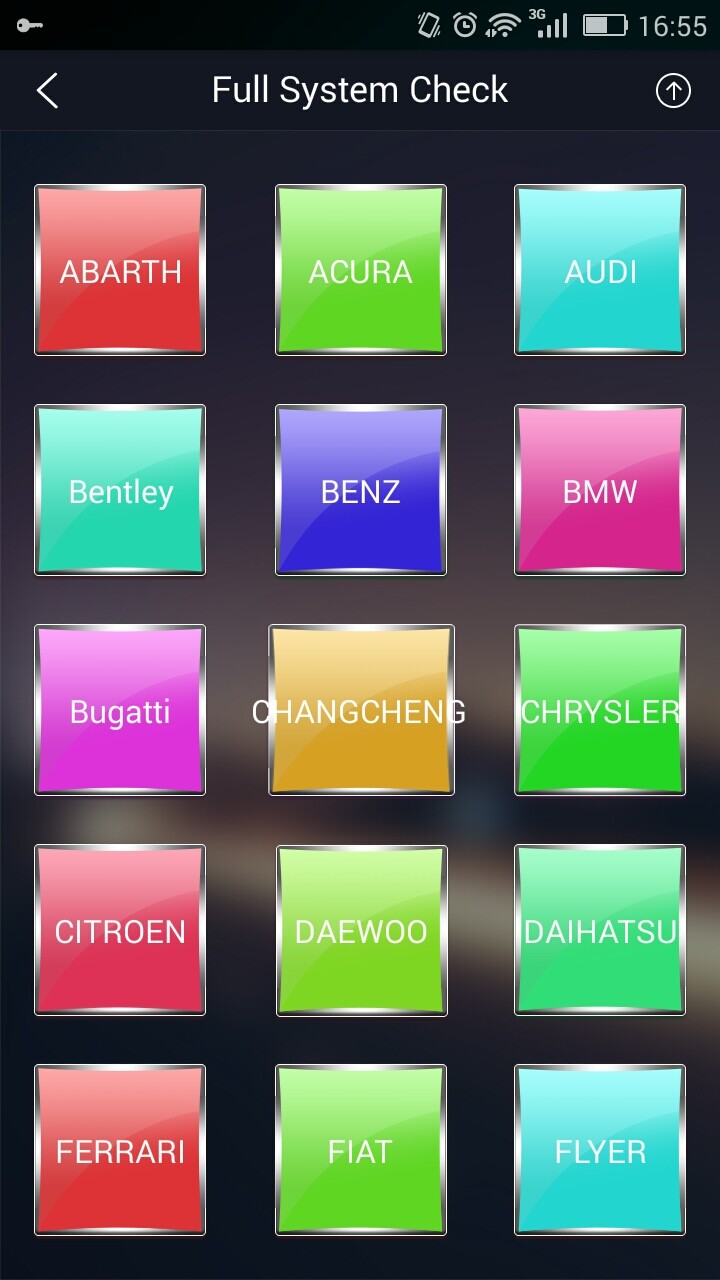
Task: Tap the BMW brand tile
Action: [600, 490]
